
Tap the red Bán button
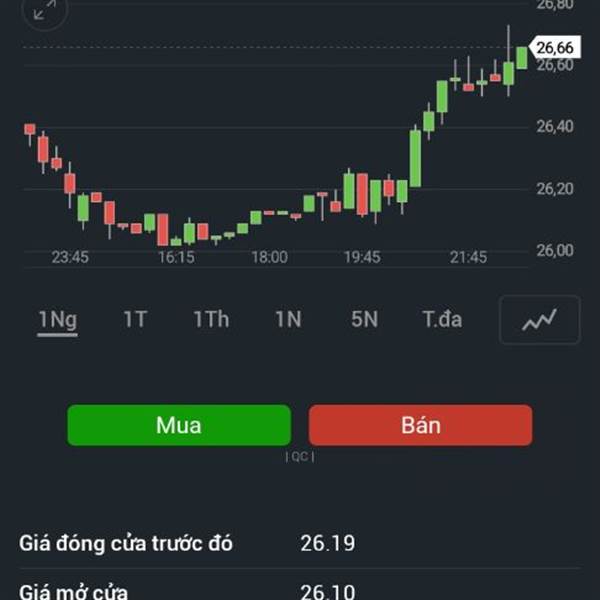[421, 425]
